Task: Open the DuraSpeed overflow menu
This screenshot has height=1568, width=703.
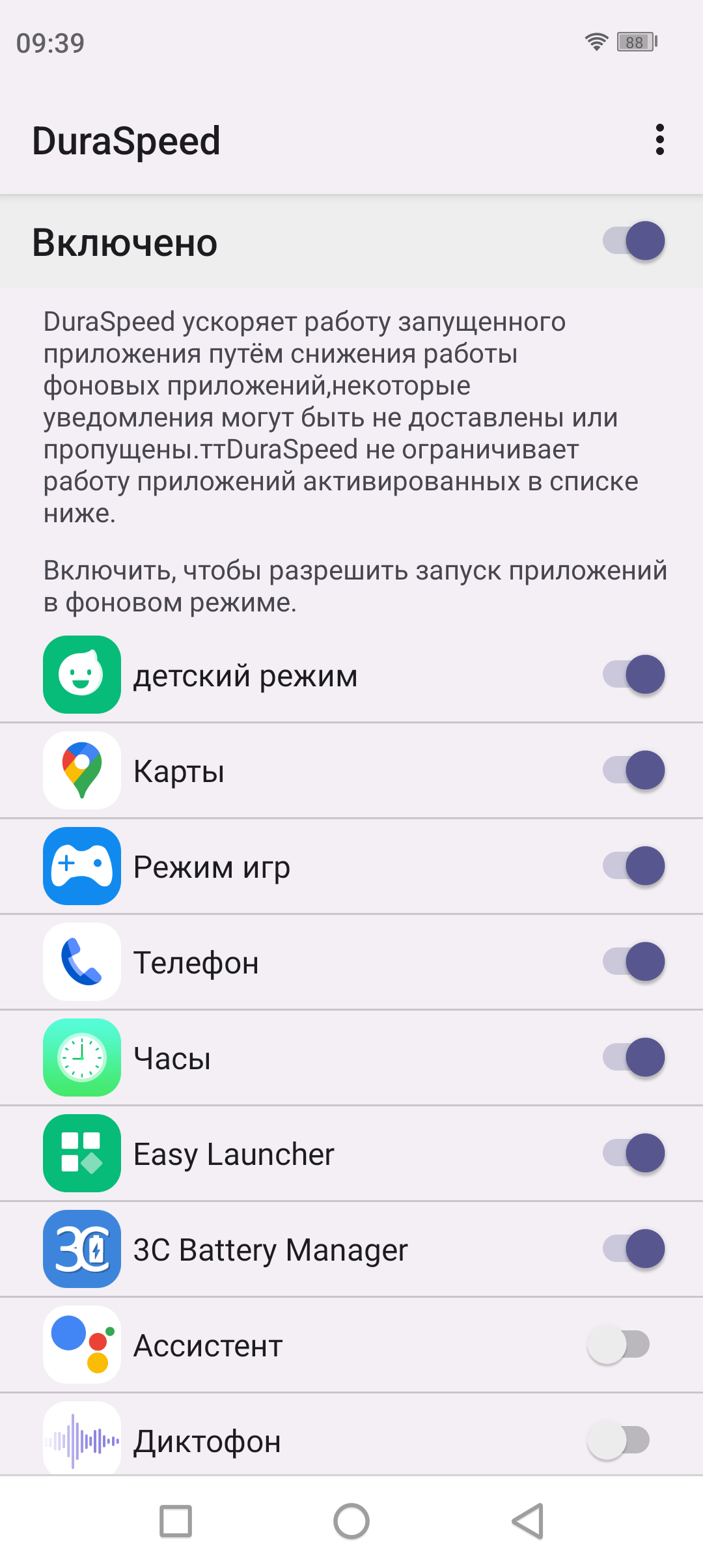Action: [660, 140]
